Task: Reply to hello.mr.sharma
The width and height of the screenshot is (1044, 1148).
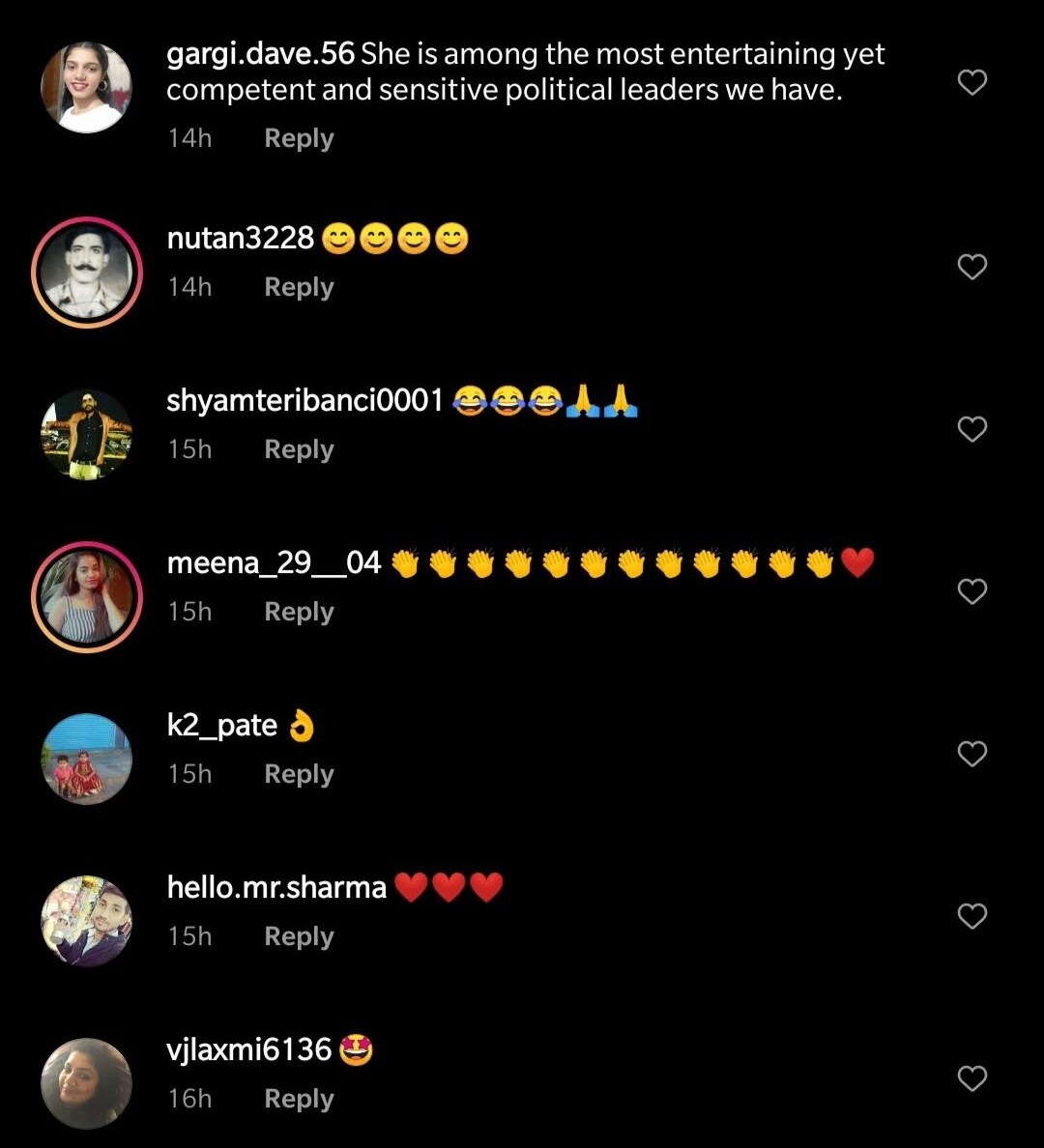Action: point(299,936)
